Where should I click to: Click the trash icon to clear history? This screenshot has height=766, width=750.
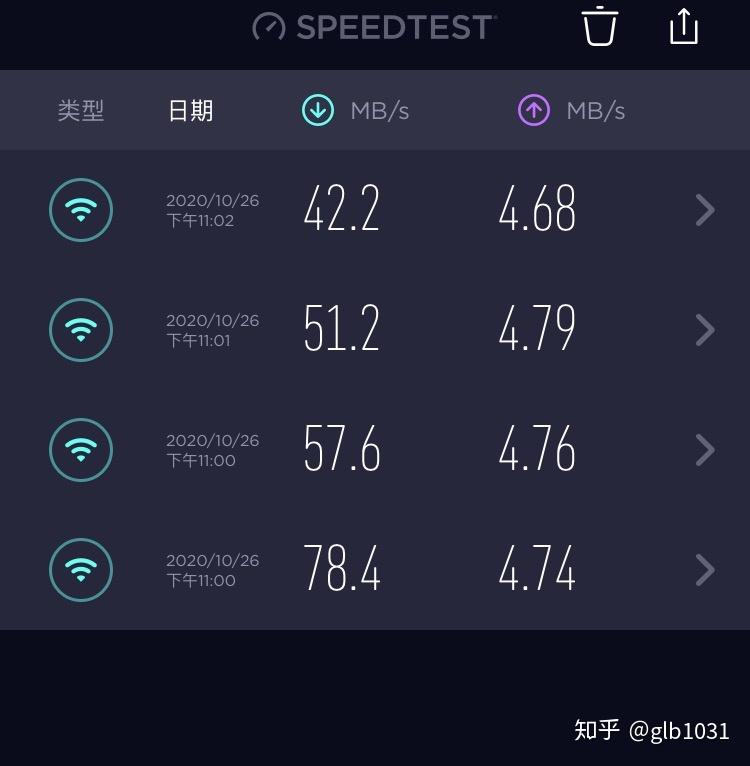coord(598,29)
